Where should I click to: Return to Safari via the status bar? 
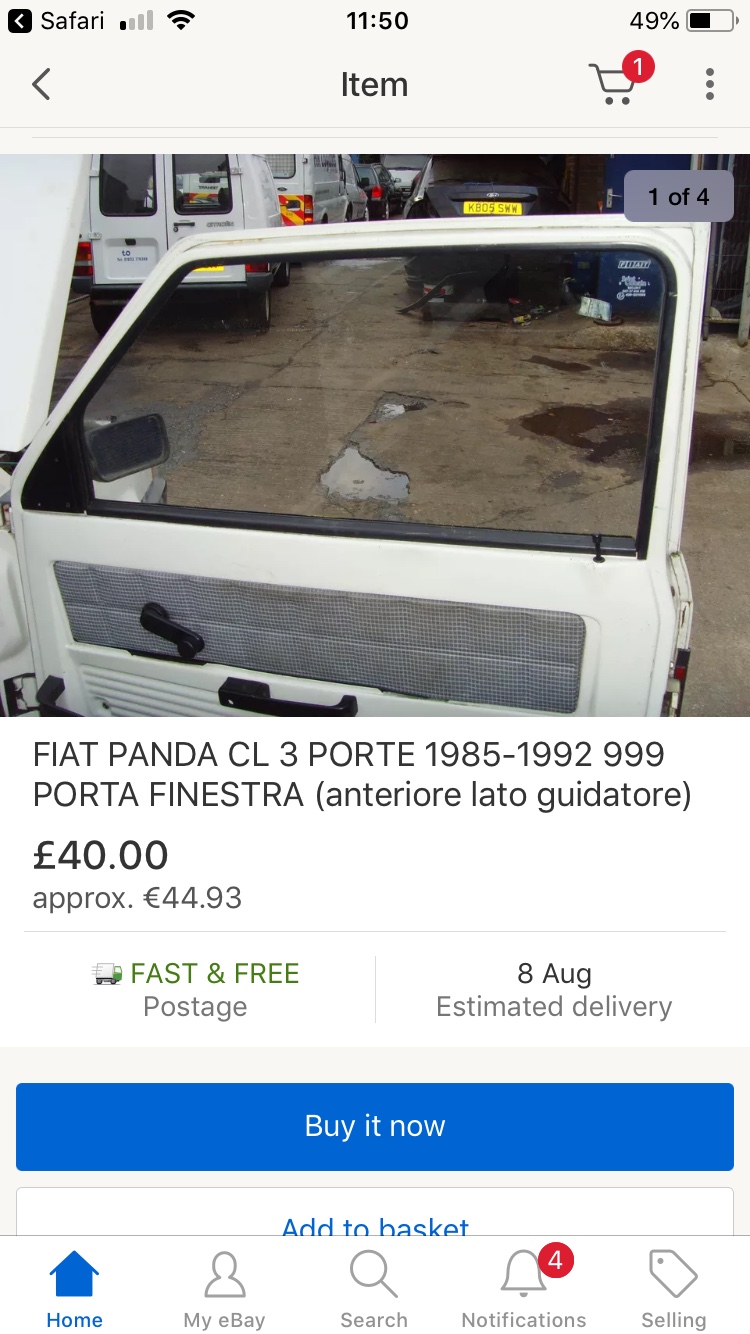point(57,21)
